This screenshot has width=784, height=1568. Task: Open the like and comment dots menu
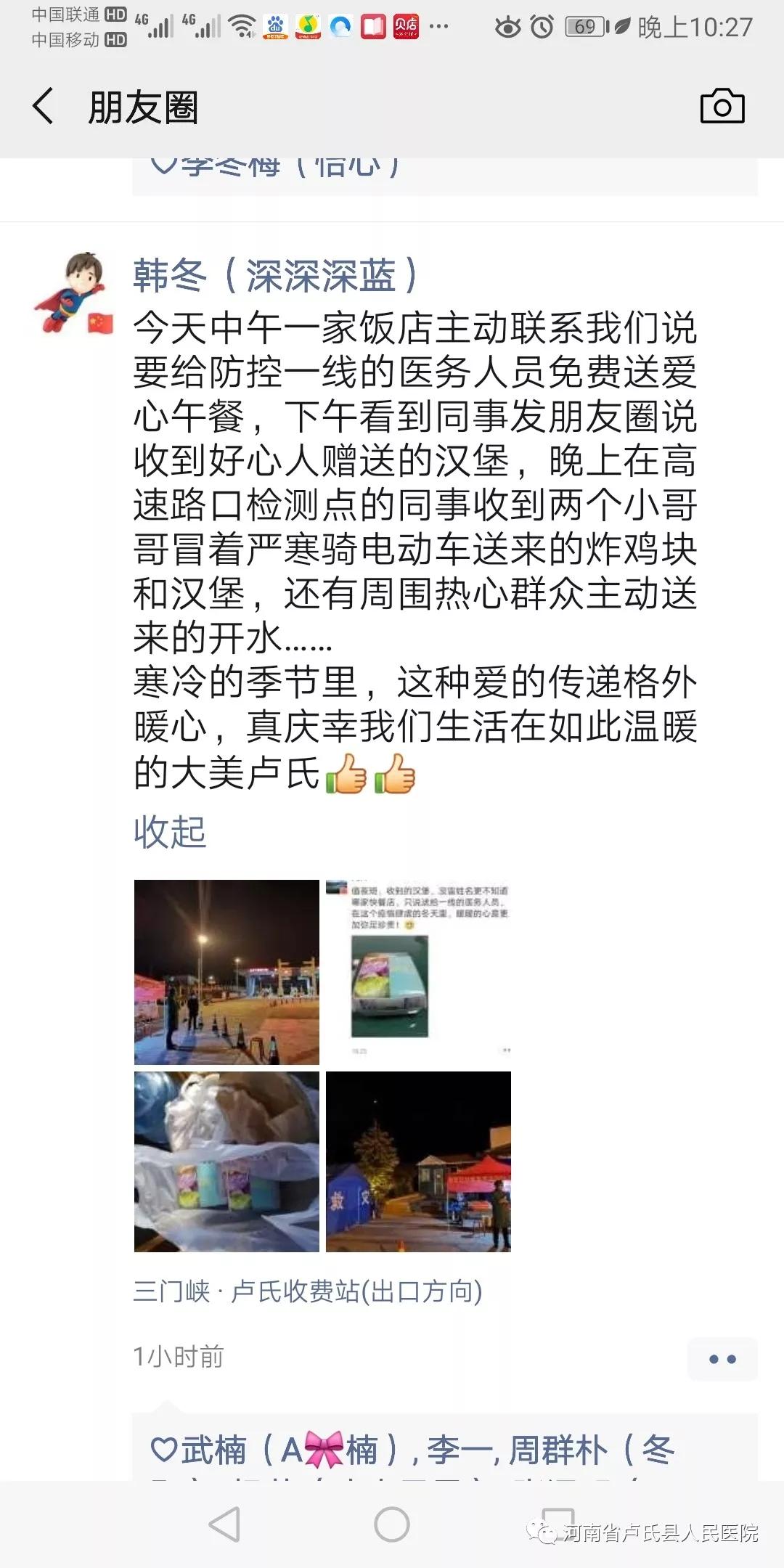[722, 1359]
